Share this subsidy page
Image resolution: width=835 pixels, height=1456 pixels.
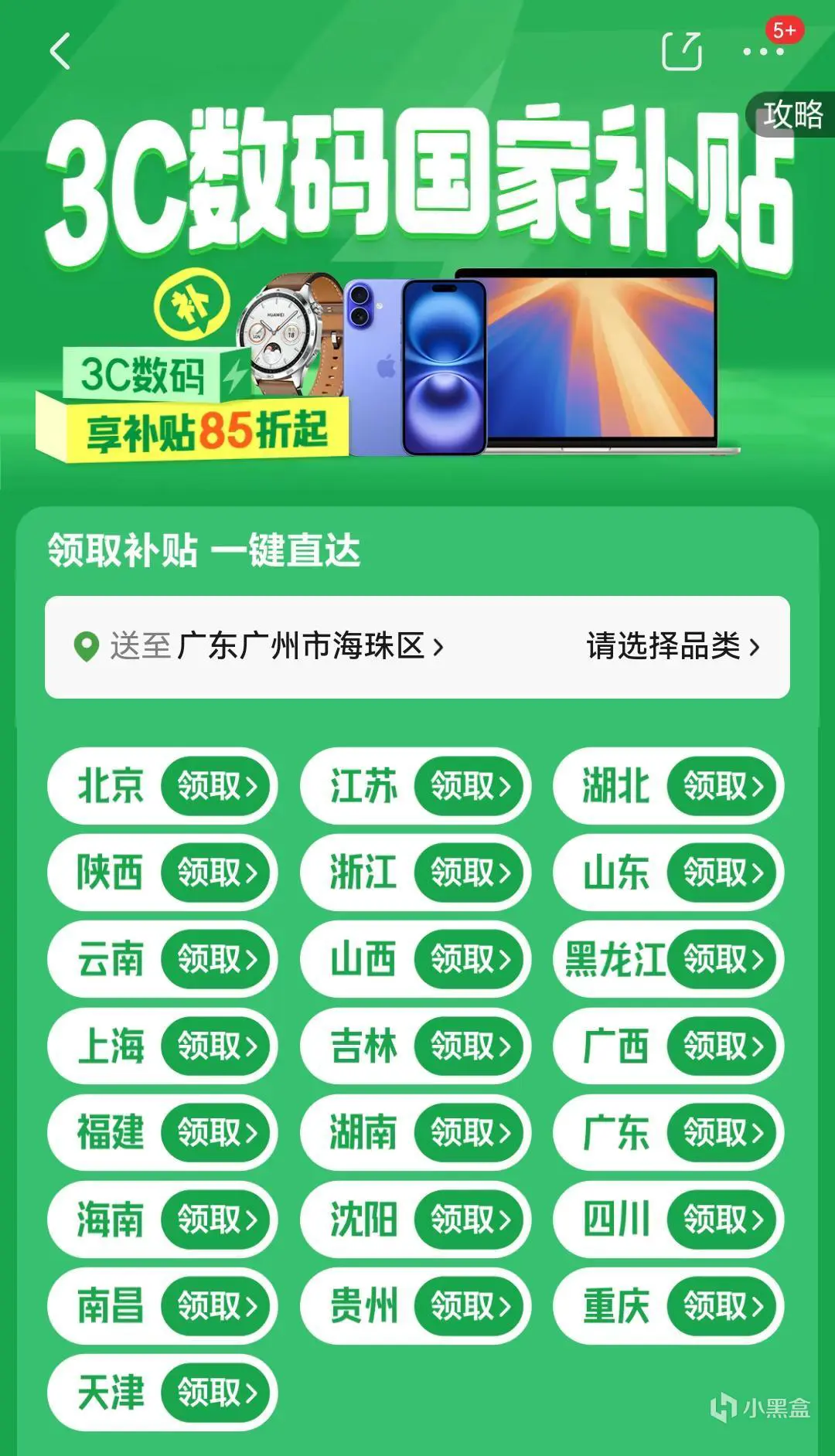tap(682, 52)
